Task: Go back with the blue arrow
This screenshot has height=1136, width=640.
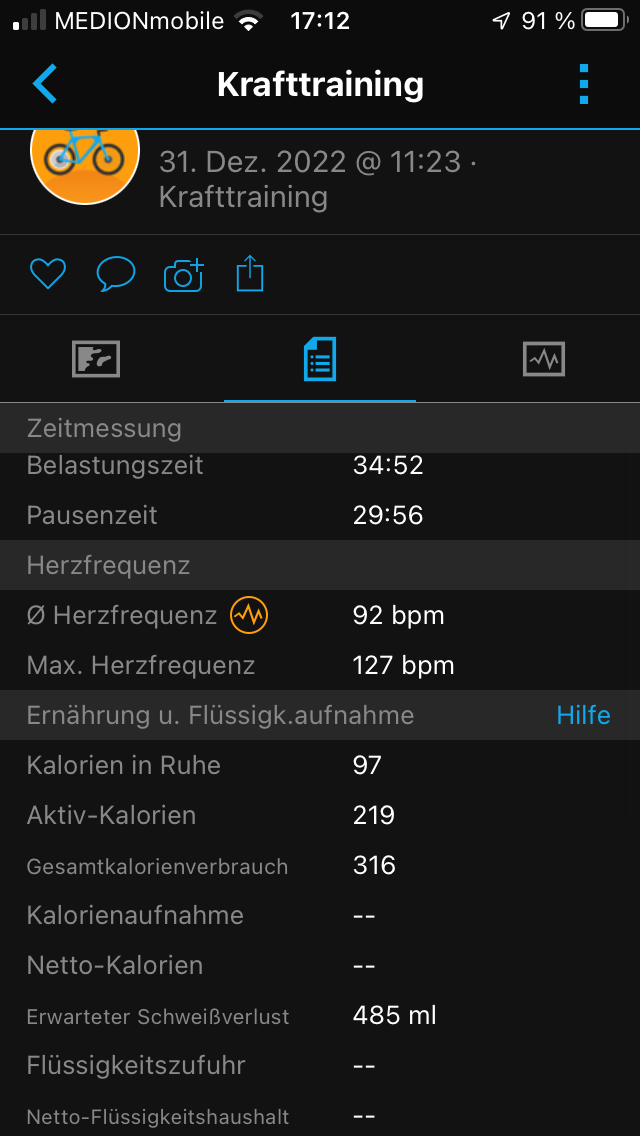Action: pyautogui.click(x=45, y=84)
